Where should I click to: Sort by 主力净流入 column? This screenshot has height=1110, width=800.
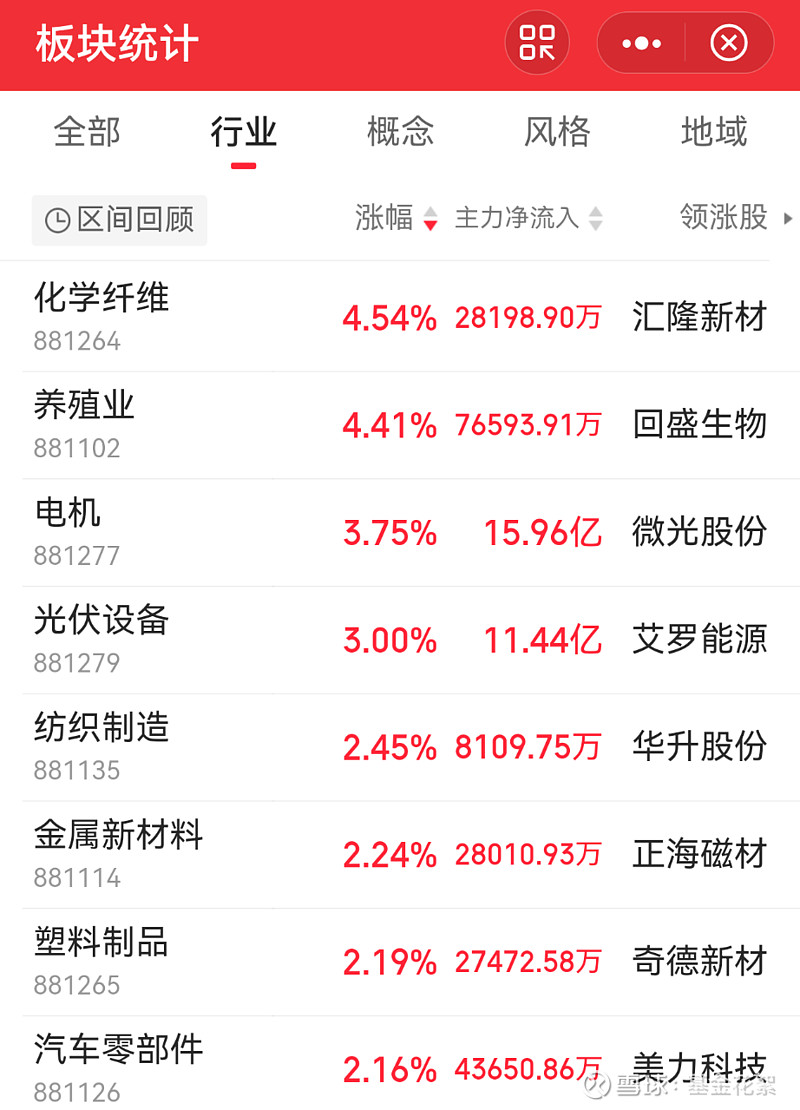[516, 219]
